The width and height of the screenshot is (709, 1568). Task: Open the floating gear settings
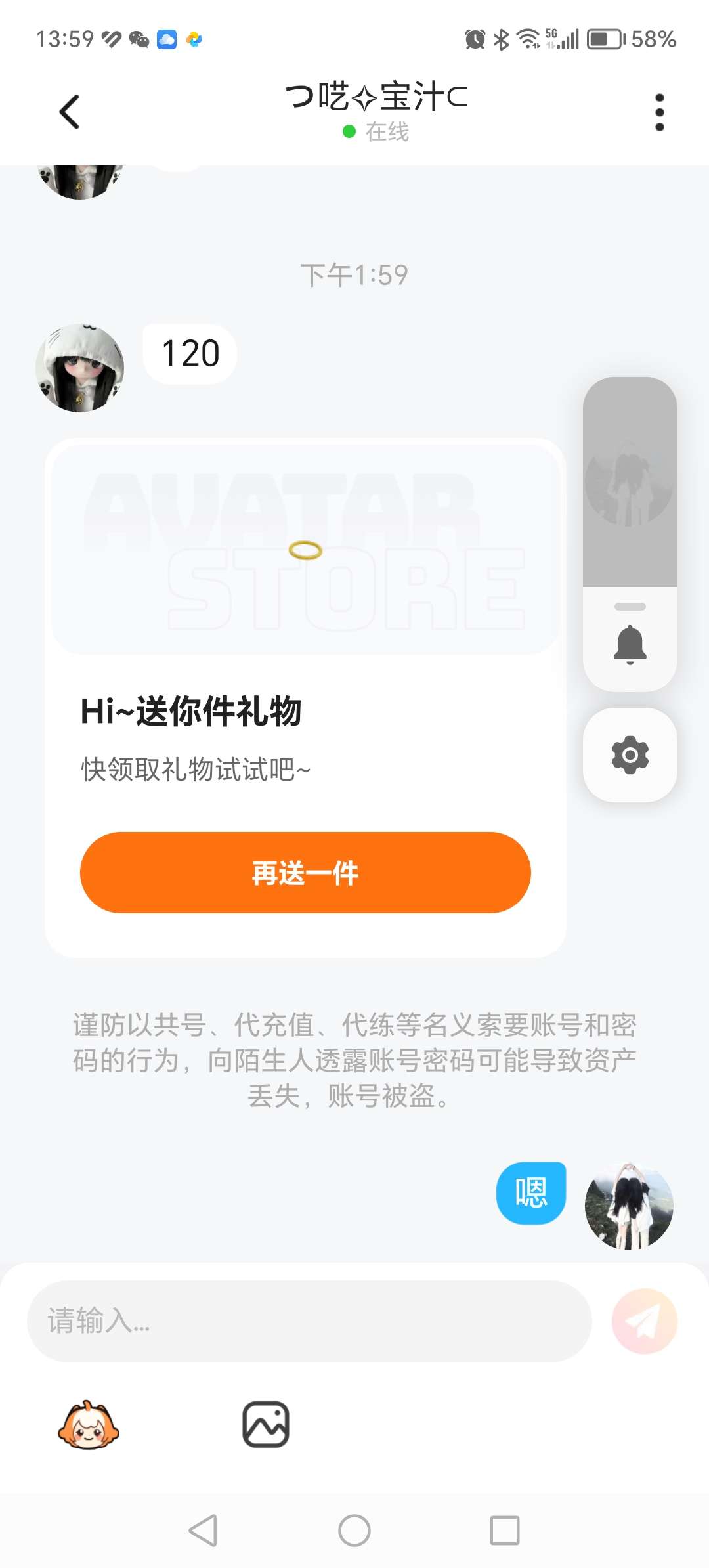(630, 755)
